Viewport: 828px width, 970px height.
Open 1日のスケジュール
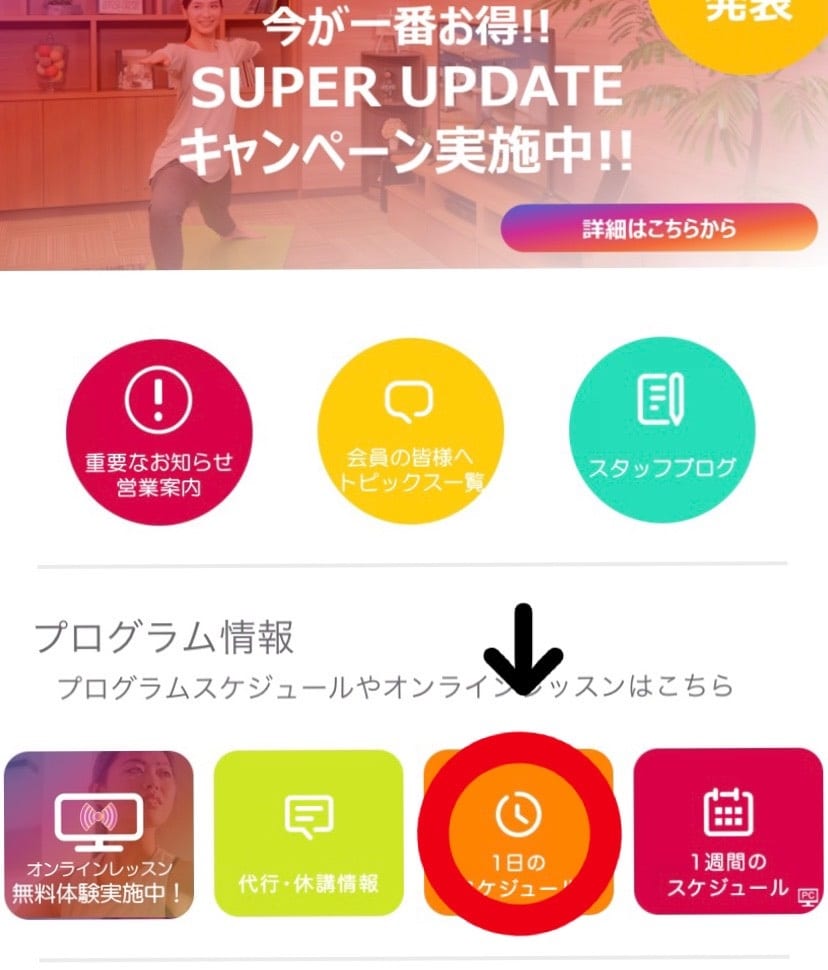point(519,832)
